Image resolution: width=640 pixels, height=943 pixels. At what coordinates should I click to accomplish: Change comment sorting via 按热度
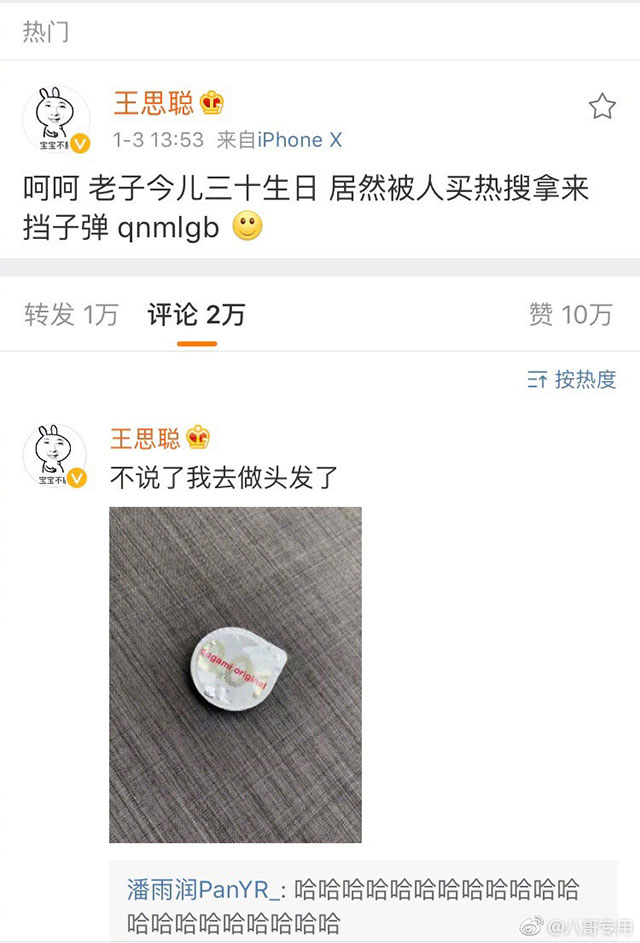[x=573, y=379]
